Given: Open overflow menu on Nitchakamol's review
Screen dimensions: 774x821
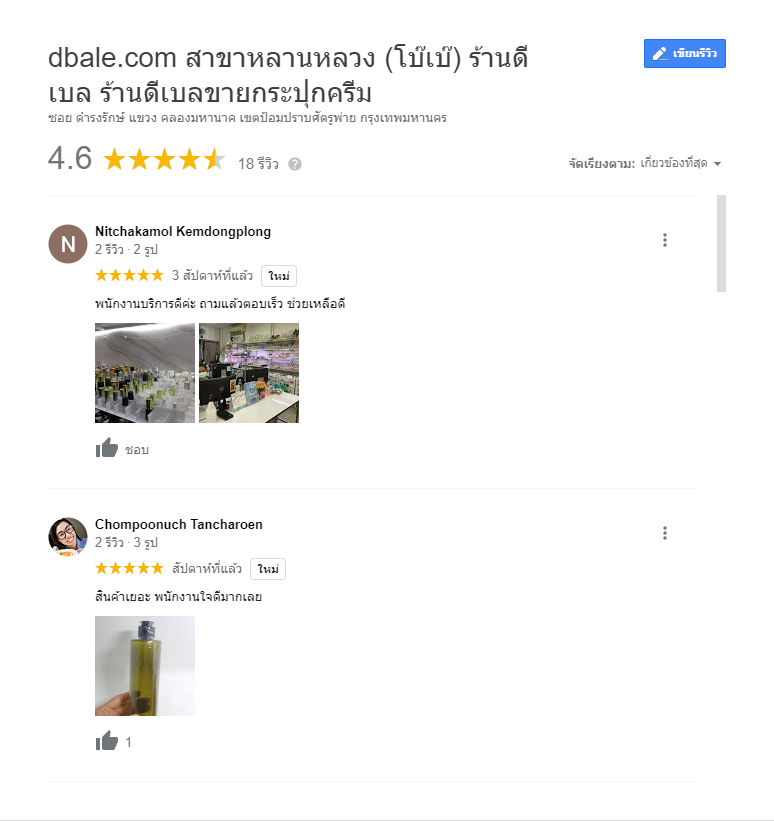Looking at the screenshot, I should coord(664,240).
